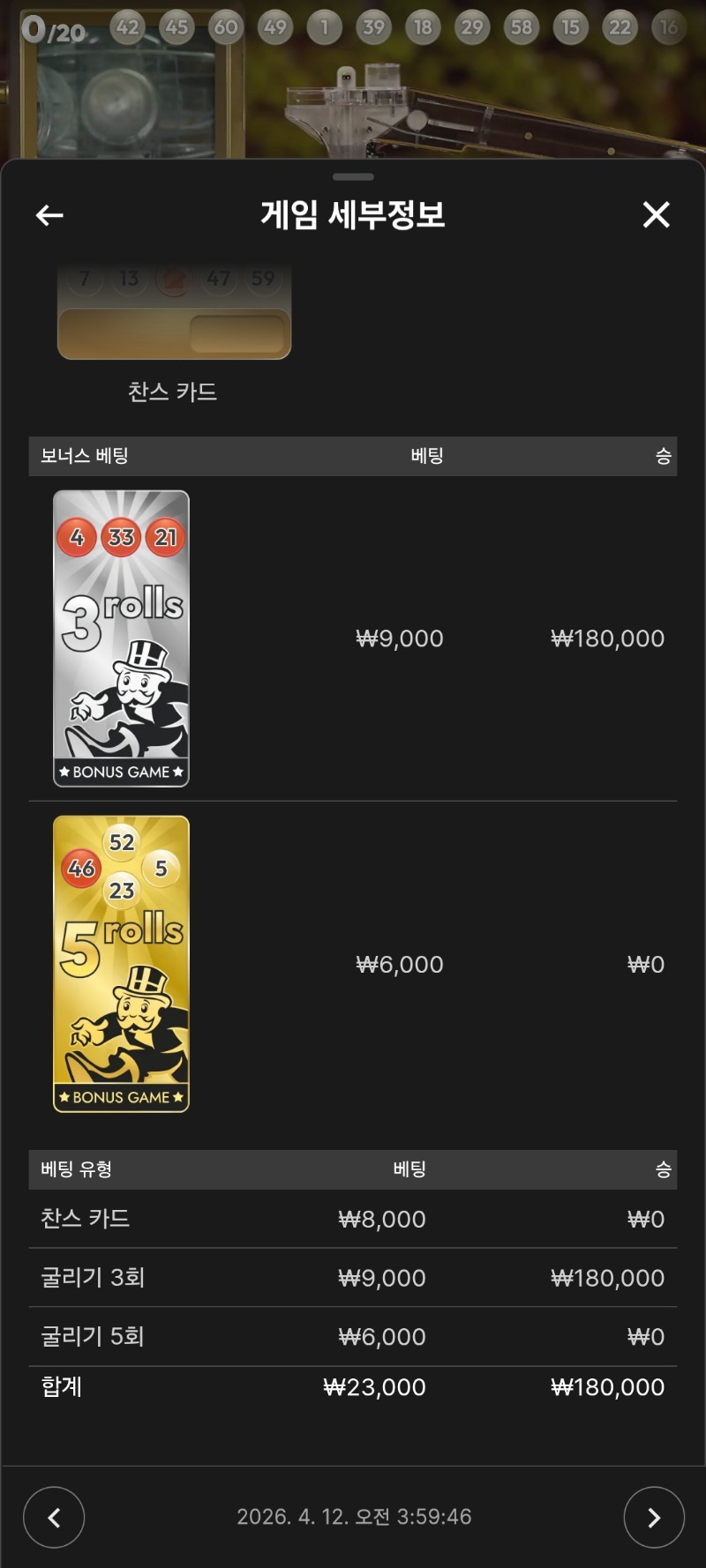Click the red ball numbered 4 on the silver card
Screen dimensions: 706x1568
pyautogui.click(x=78, y=537)
